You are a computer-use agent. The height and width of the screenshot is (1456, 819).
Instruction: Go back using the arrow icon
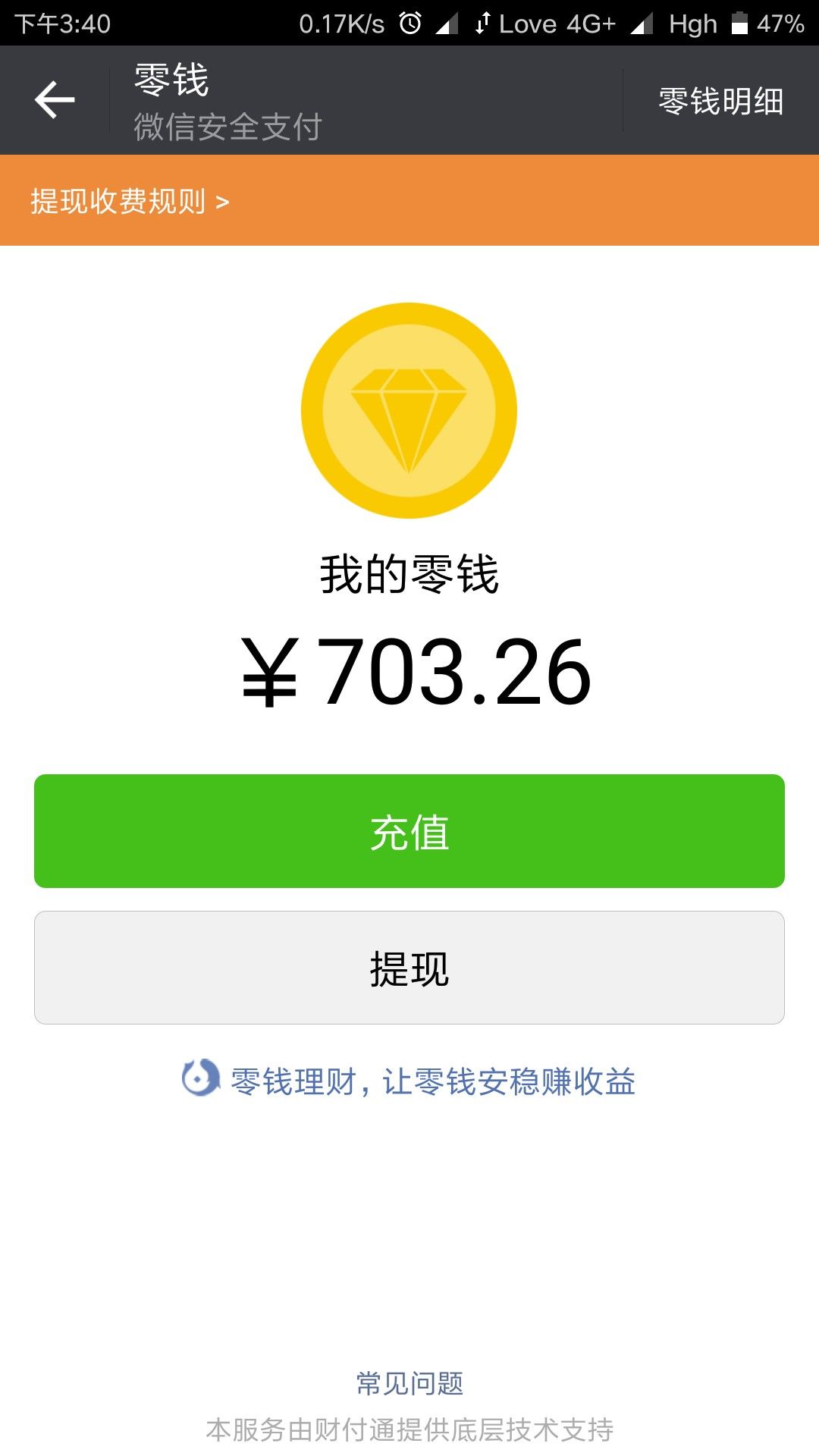(x=55, y=100)
